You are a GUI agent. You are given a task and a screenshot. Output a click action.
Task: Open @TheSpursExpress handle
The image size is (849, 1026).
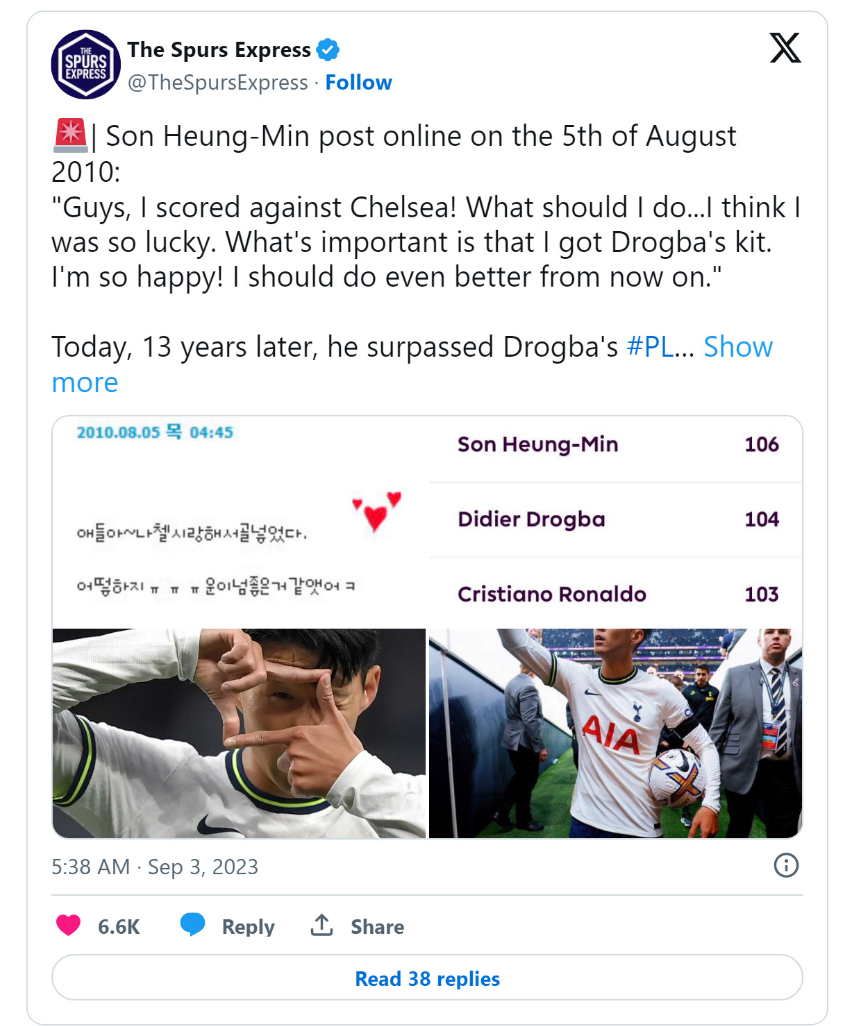[218, 83]
